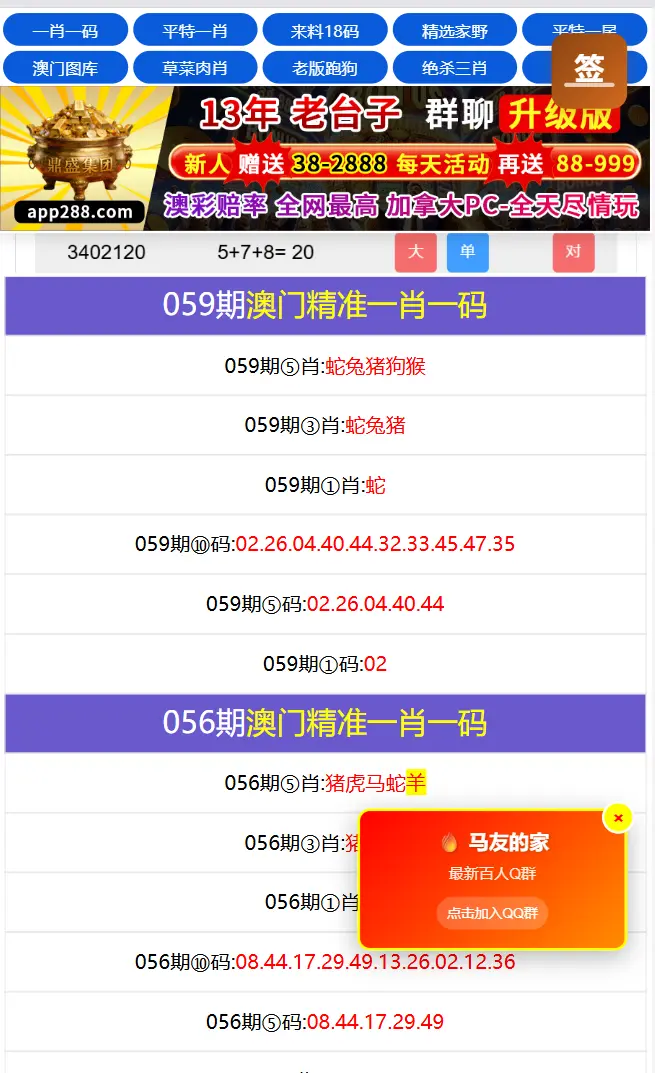Open the 一肖一码 section
Image resolution: width=655 pixels, height=1073 pixels.
pyautogui.click(x=65, y=30)
